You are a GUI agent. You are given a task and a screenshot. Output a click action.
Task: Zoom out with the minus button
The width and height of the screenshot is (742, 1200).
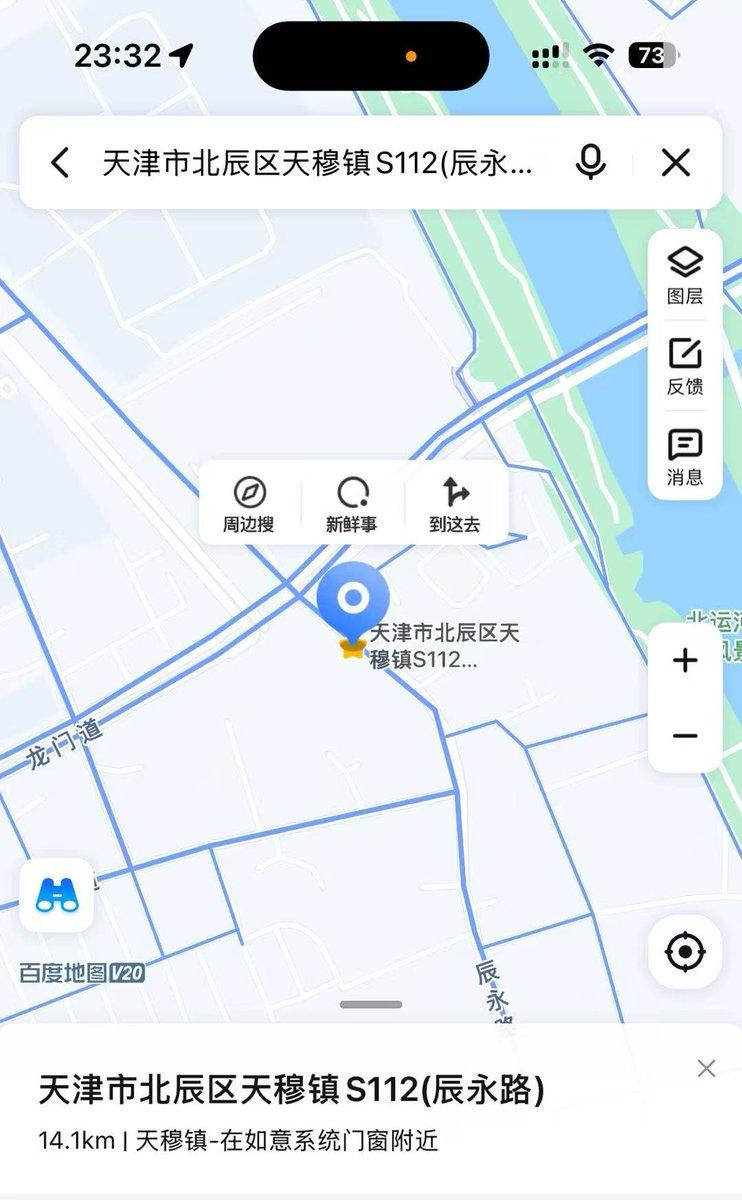685,736
